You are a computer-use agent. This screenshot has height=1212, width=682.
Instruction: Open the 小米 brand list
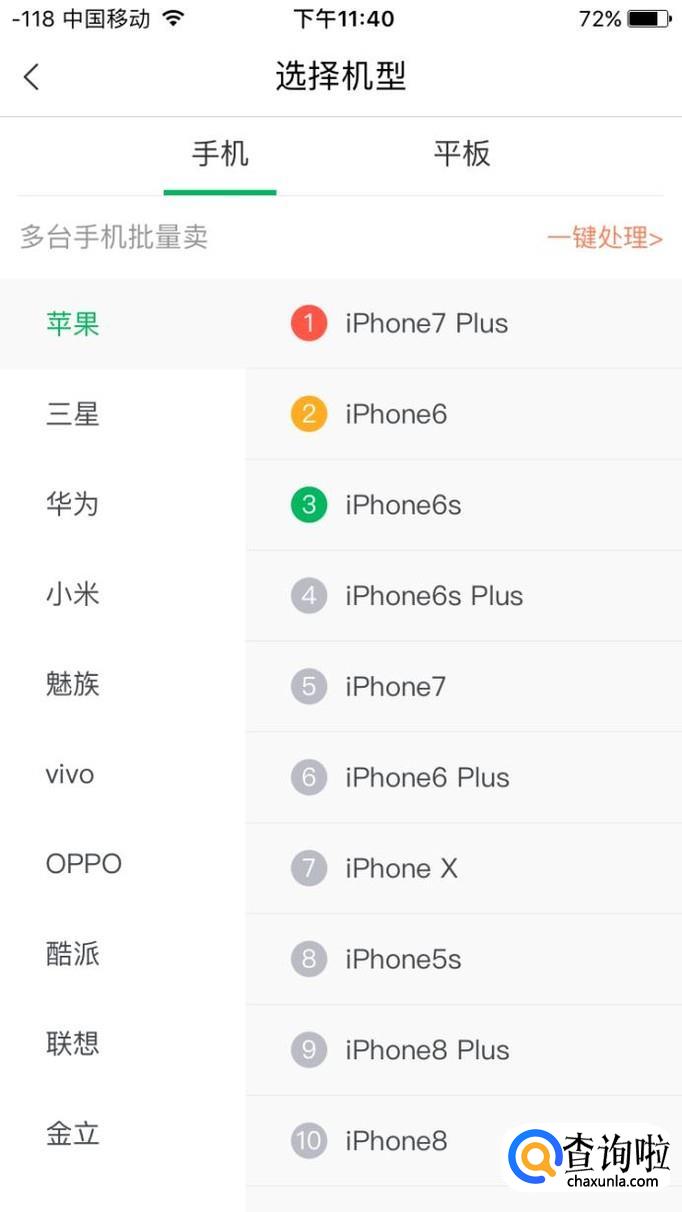73,595
